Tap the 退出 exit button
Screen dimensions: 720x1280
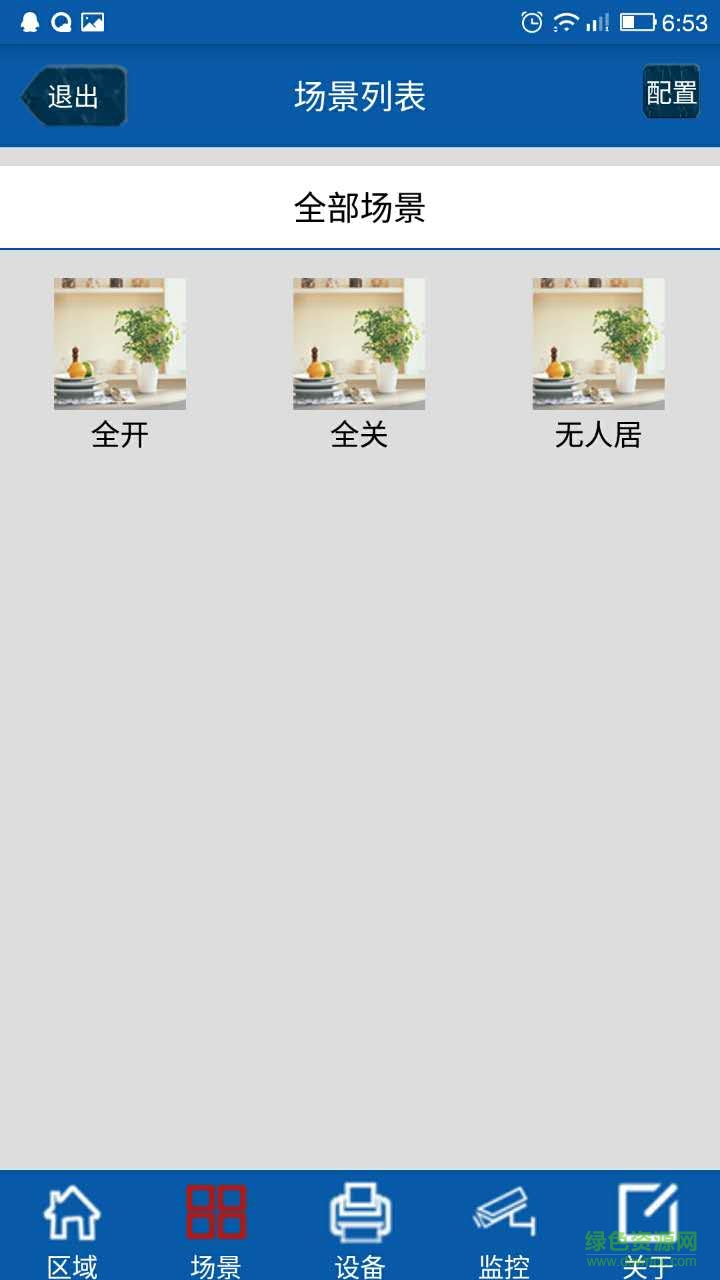74,96
